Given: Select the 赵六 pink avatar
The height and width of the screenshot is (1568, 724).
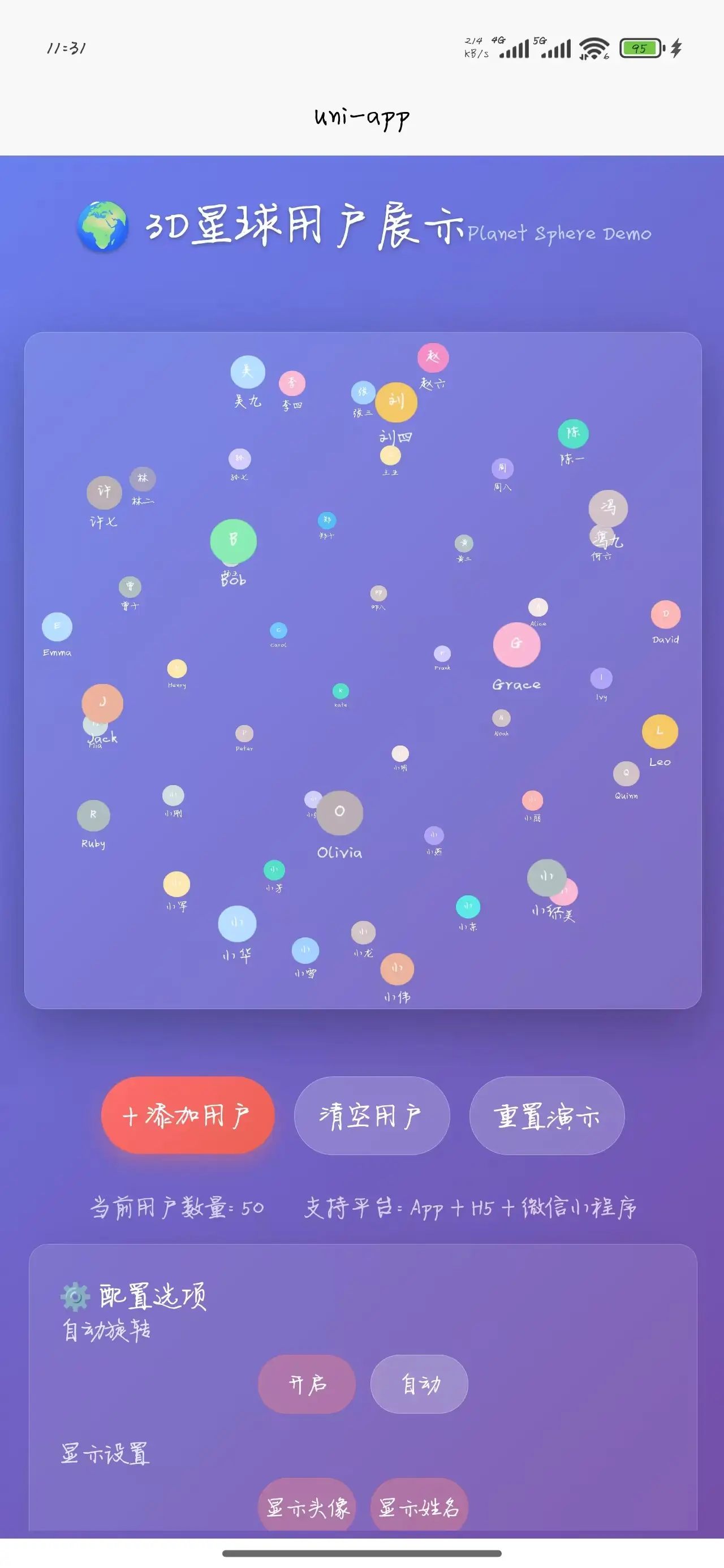Looking at the screenshot, I should [433, 357].
